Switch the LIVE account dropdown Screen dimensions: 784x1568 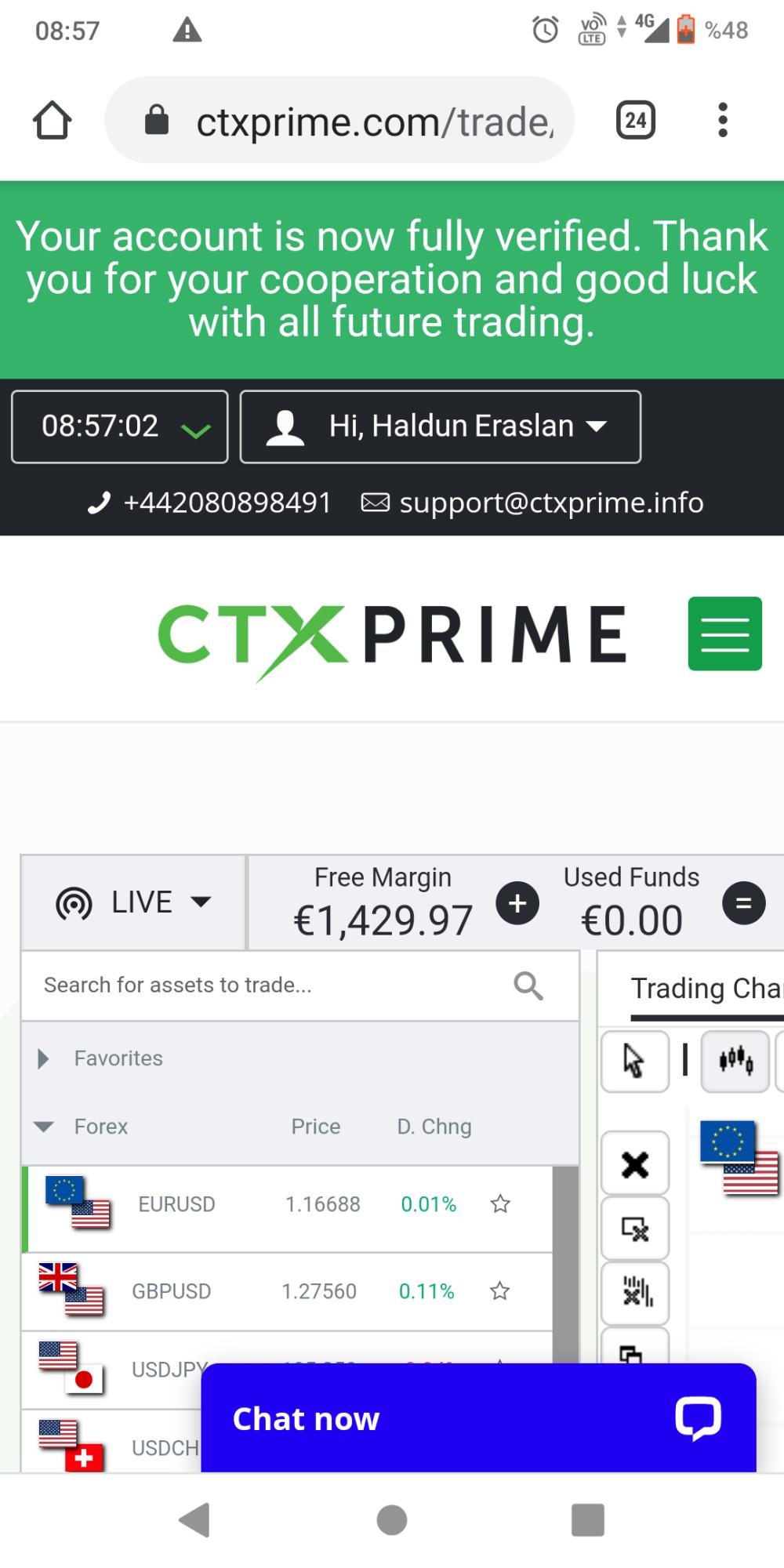tap(134, 902)
